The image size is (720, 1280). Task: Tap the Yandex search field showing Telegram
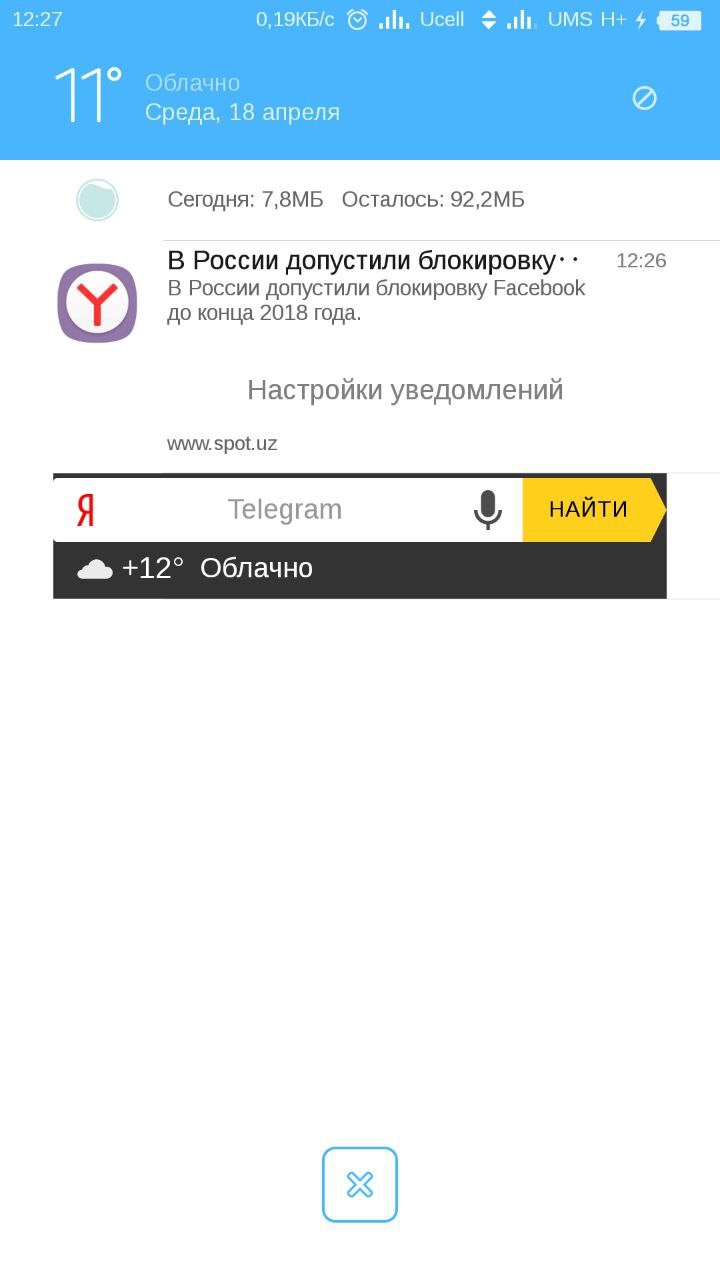pyautogui.click(x=285, y=510)
